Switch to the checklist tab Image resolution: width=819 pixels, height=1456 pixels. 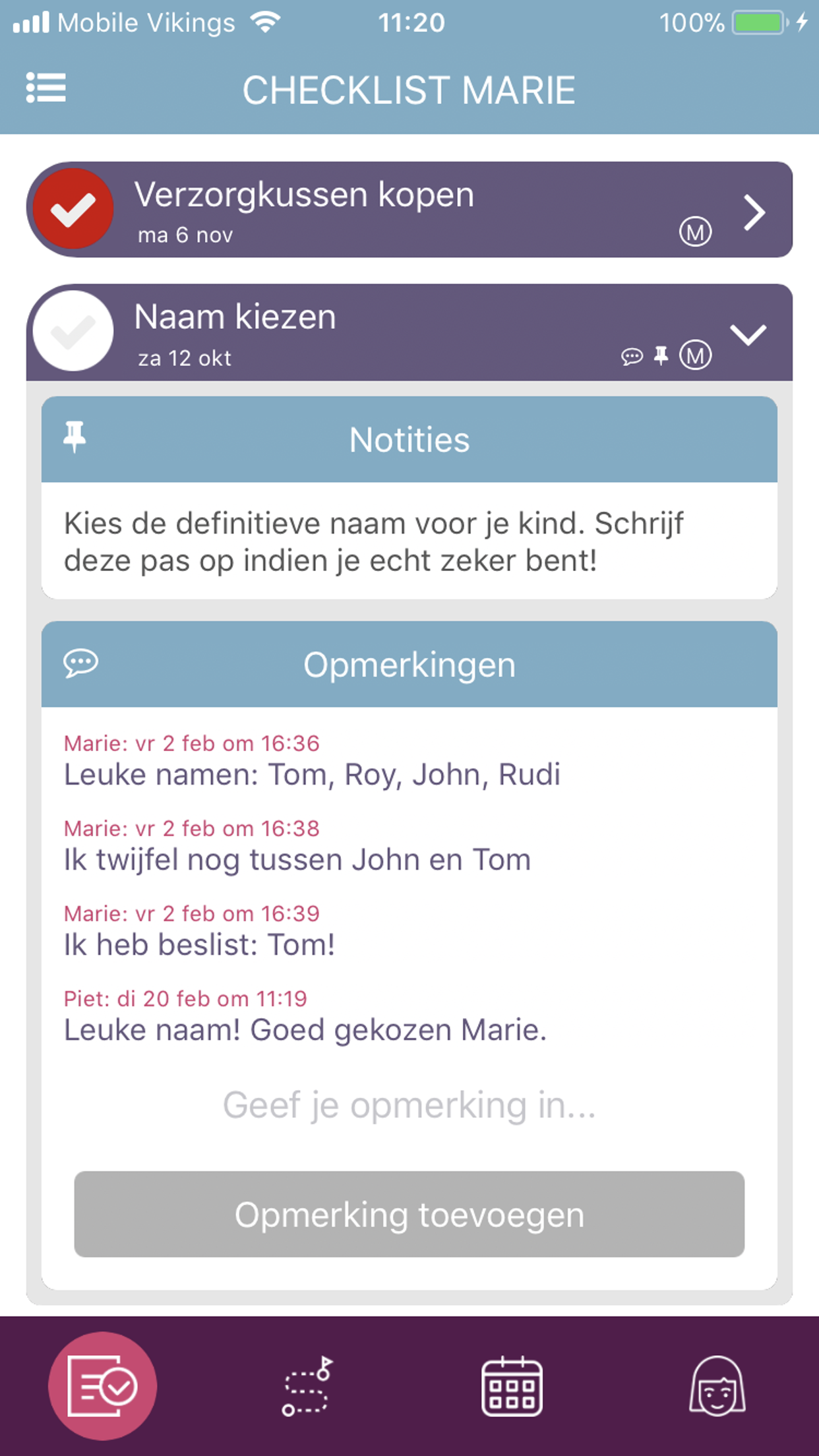click(102, 1385)
